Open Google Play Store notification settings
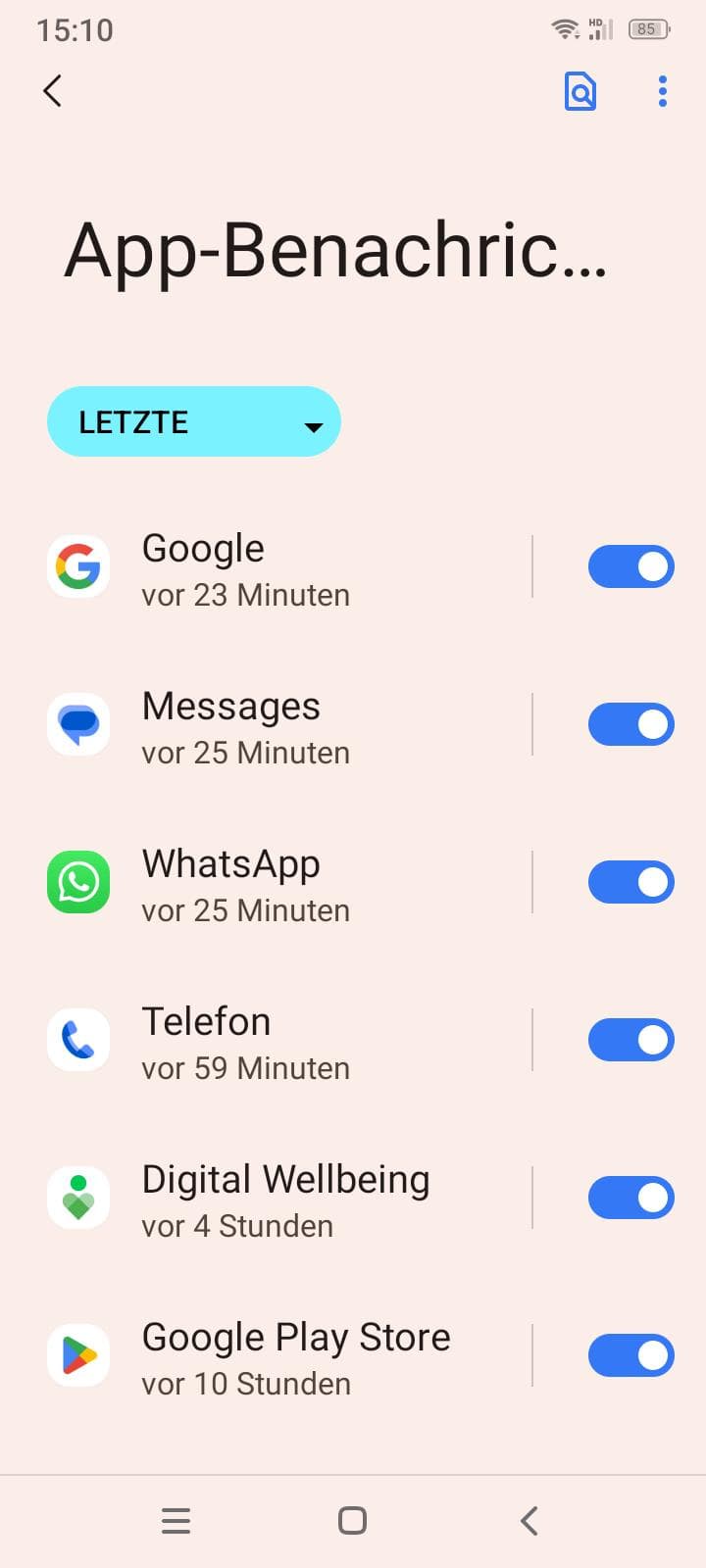 point(284,1355)
